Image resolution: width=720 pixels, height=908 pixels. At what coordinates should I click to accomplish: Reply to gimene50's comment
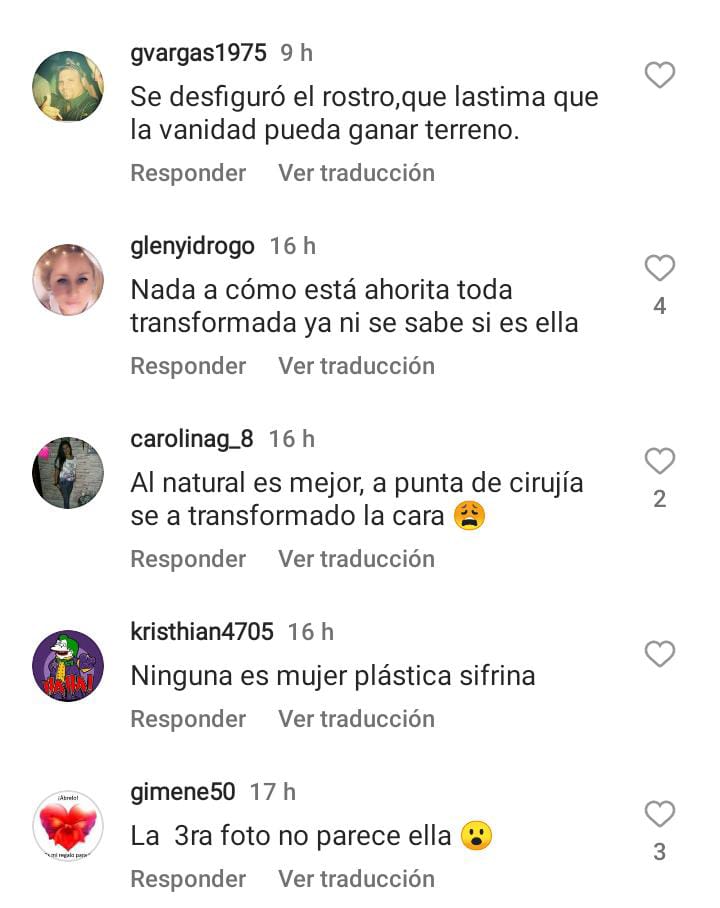188,879
